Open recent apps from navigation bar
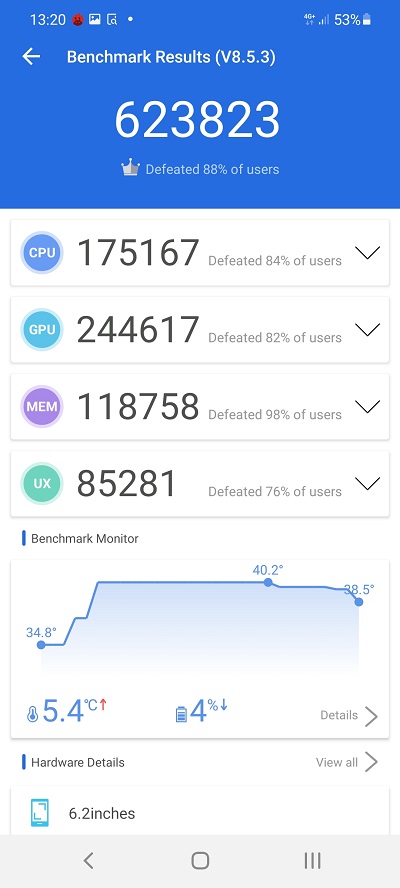Screen dimensions: 400x888 (x=312, y=861)
